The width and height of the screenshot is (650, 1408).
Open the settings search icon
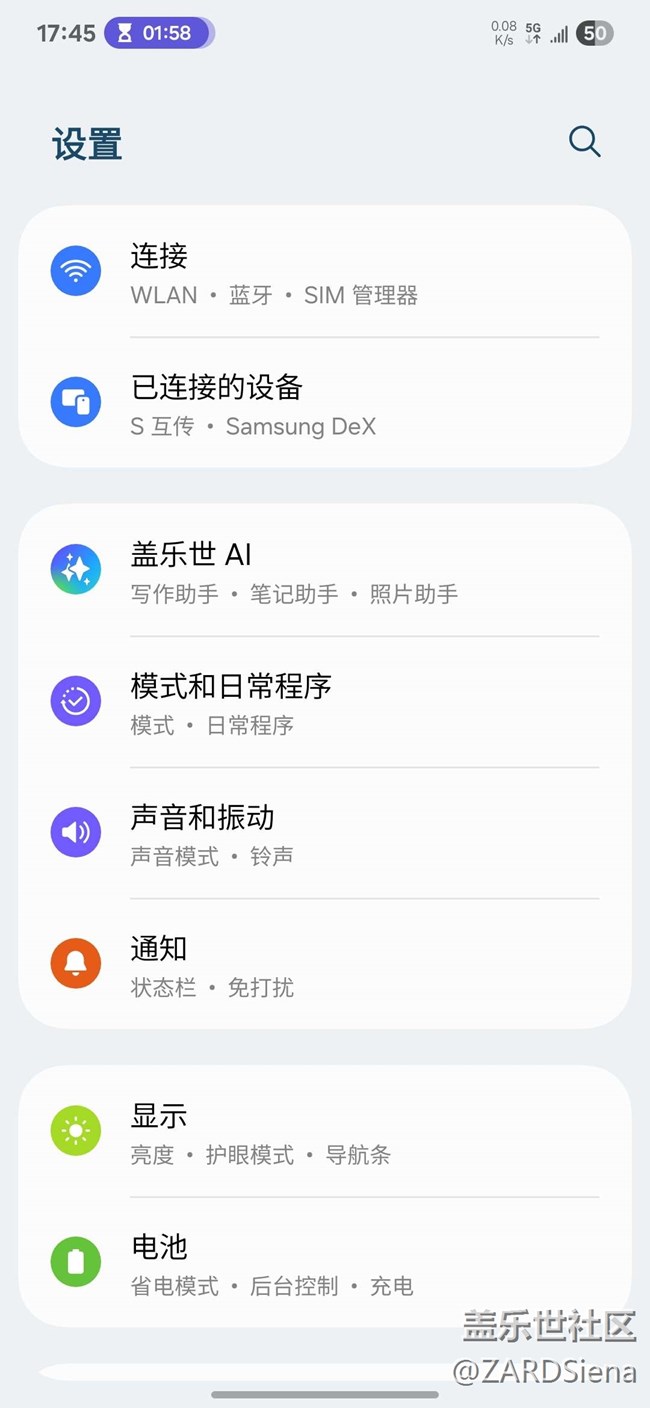[x=584, y=141]
